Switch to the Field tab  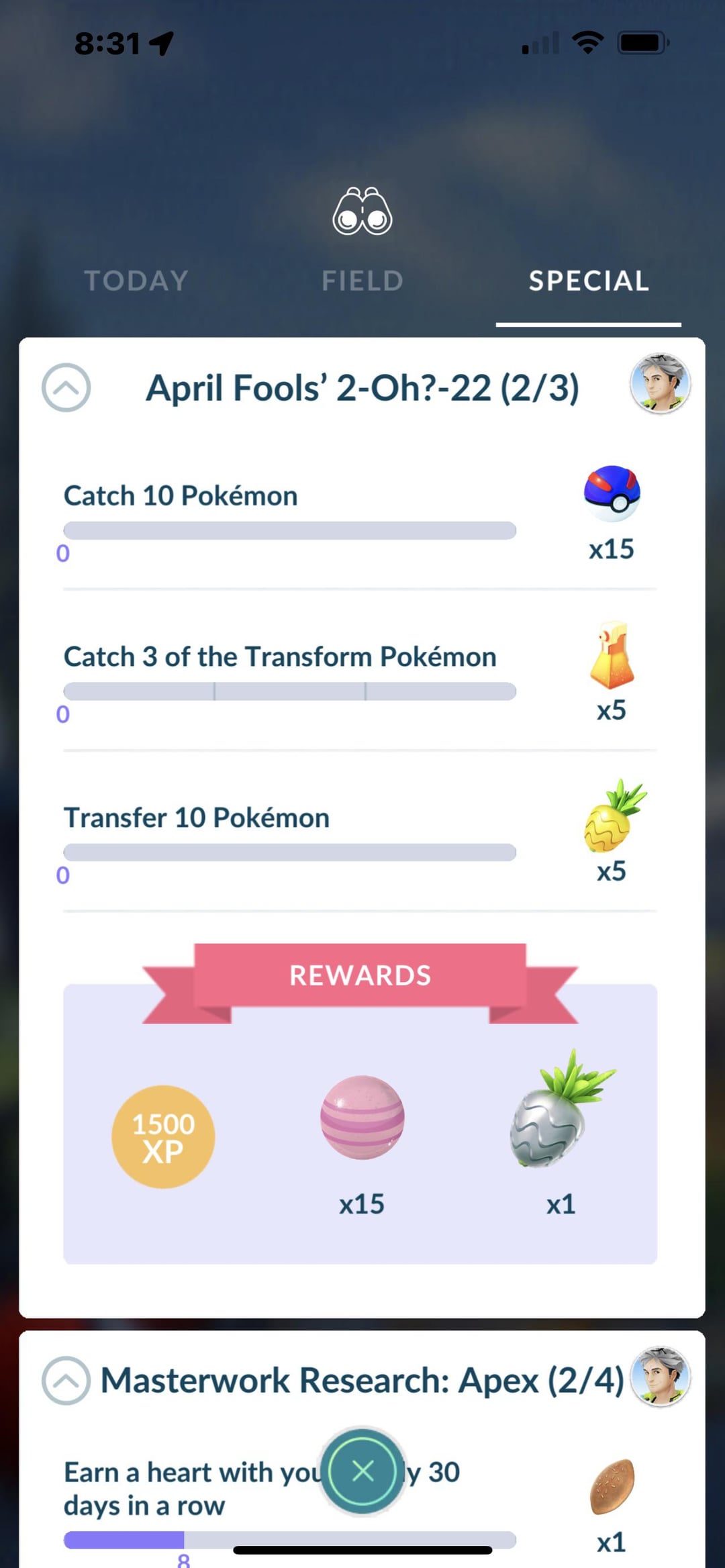point(362,281)
